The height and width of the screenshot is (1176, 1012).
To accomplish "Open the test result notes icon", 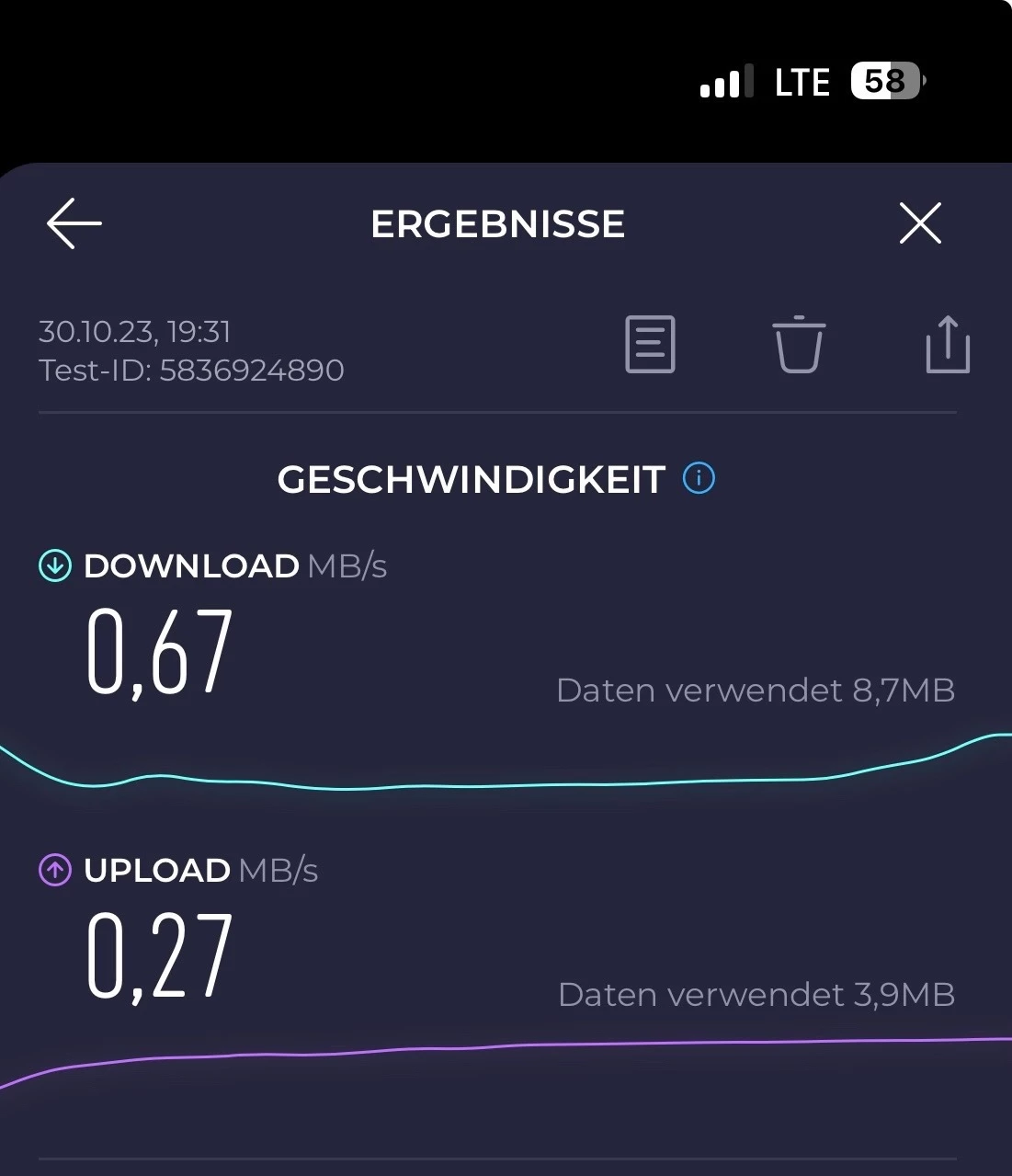I will [x=650, y=345].
